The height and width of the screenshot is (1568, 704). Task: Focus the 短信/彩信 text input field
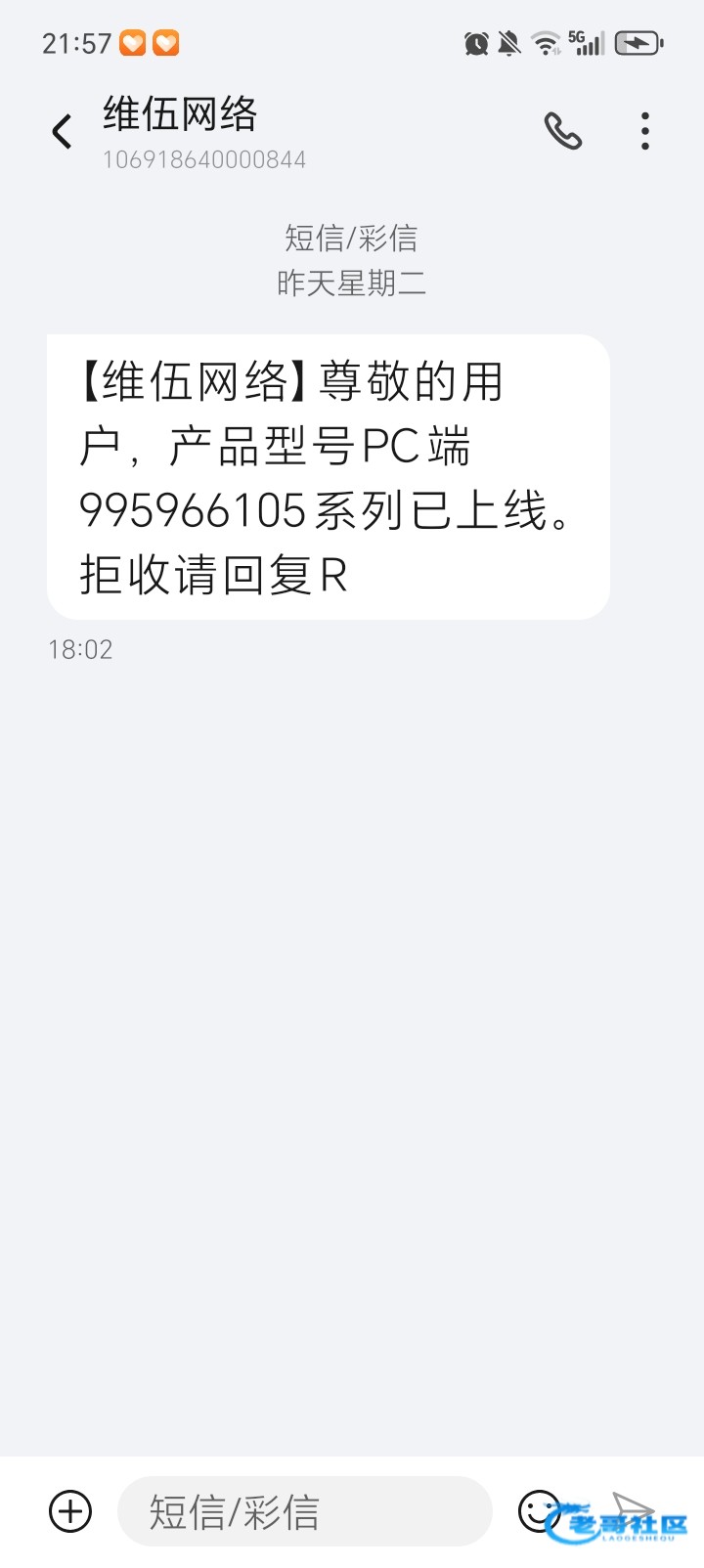coord(303,1511)
